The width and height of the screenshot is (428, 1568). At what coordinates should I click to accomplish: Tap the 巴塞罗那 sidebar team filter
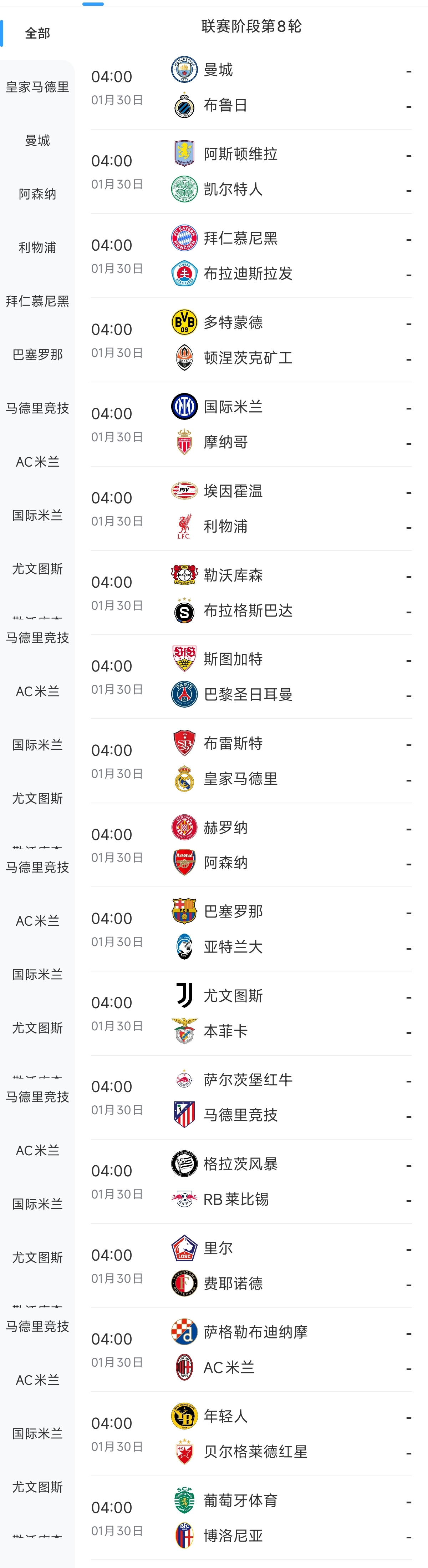(37, 355)
